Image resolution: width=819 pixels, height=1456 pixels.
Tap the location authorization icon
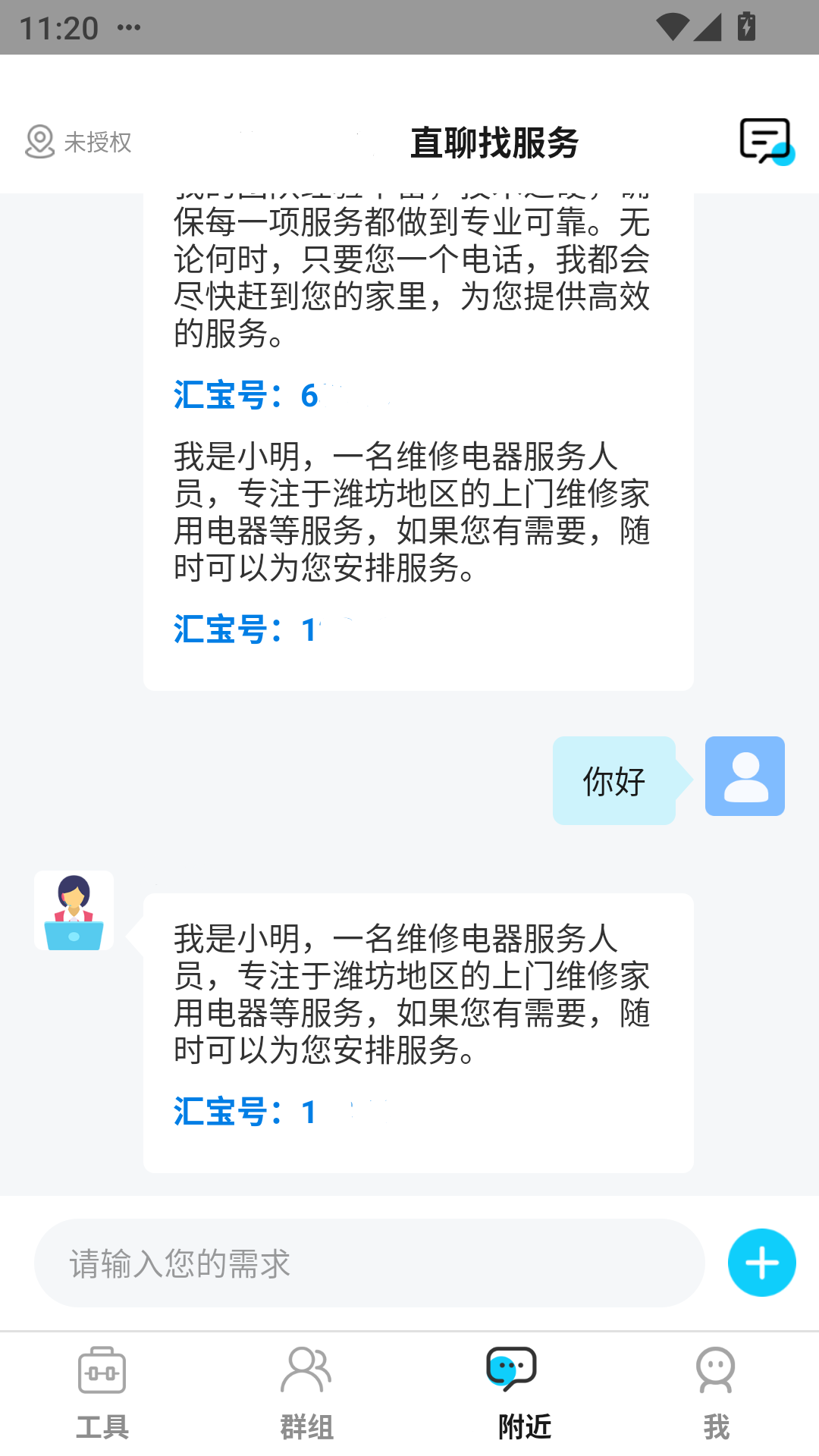pos(39,141)
